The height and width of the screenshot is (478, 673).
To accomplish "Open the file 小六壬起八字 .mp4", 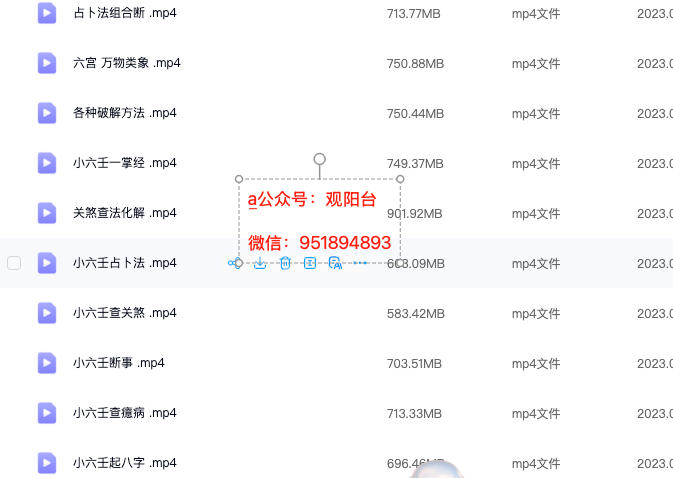I will 124,463.
